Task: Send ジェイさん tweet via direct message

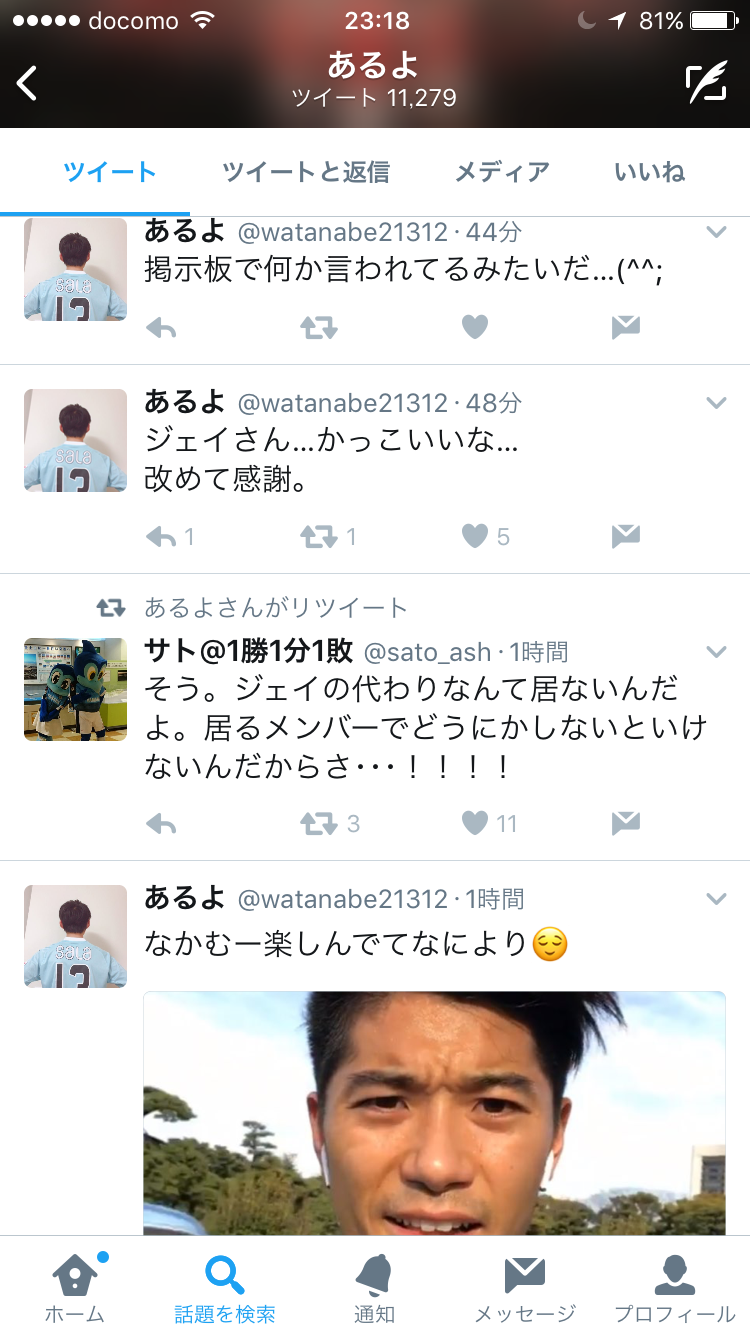Action: (625, 537)
